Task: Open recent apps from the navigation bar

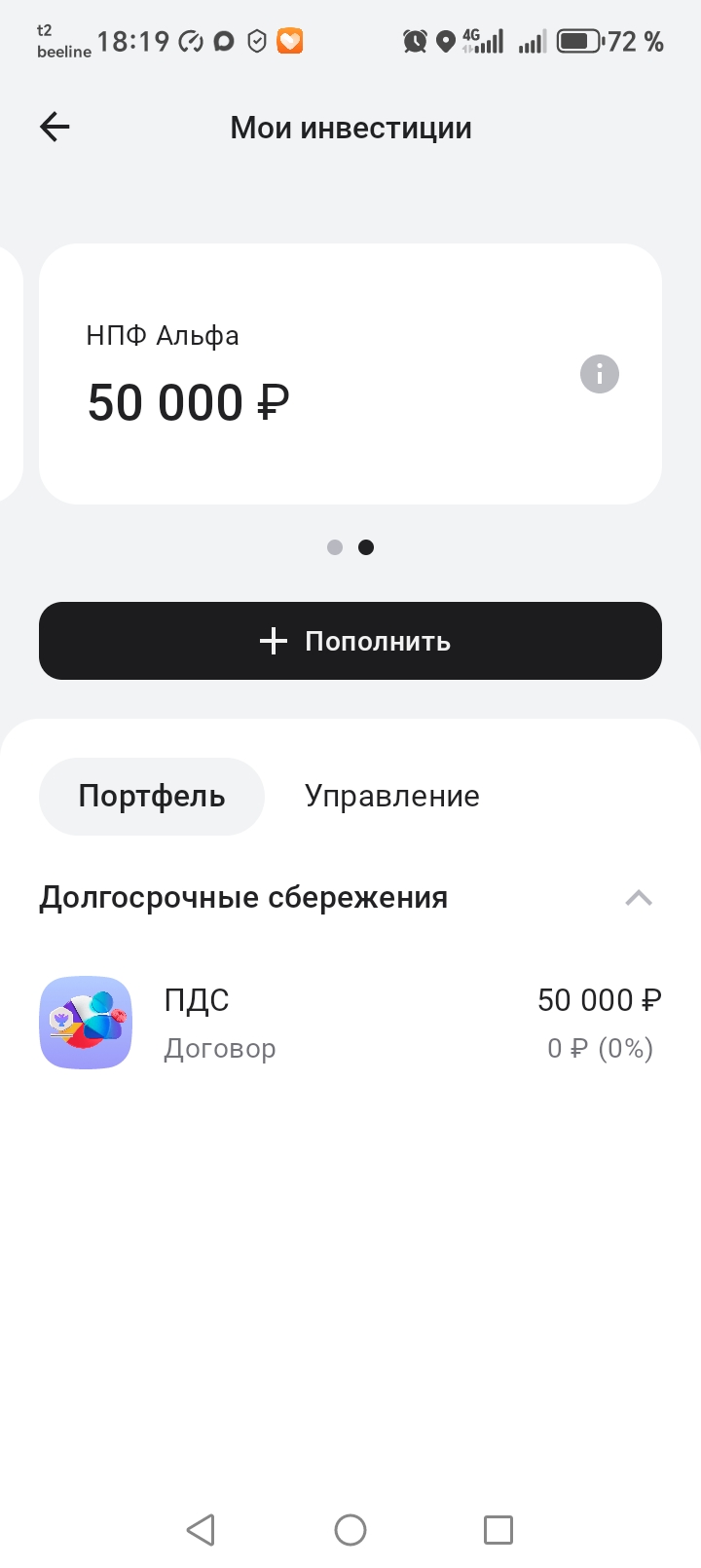Action: (498, 1529)
